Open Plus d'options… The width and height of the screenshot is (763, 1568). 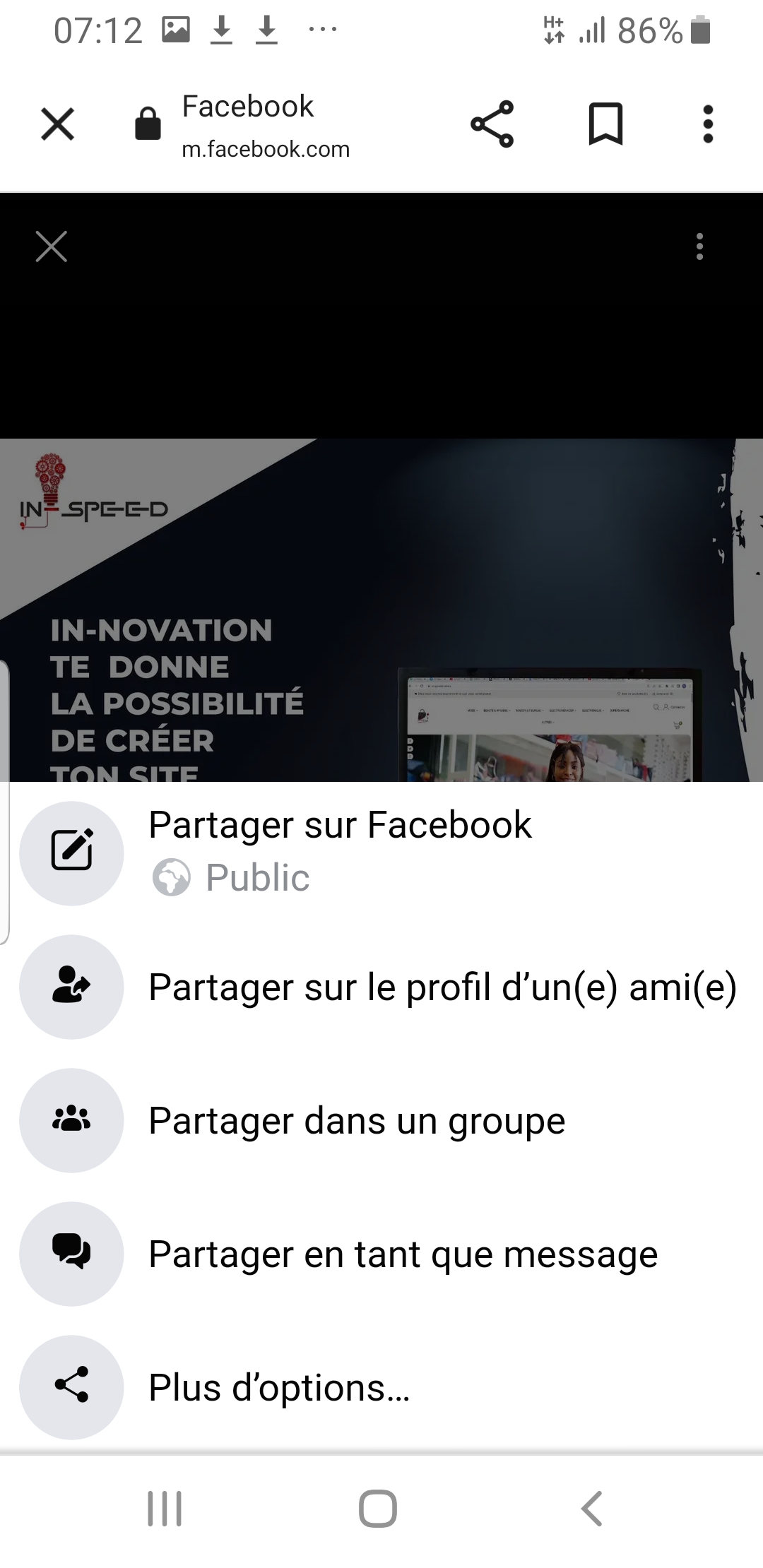(279, 1387)
